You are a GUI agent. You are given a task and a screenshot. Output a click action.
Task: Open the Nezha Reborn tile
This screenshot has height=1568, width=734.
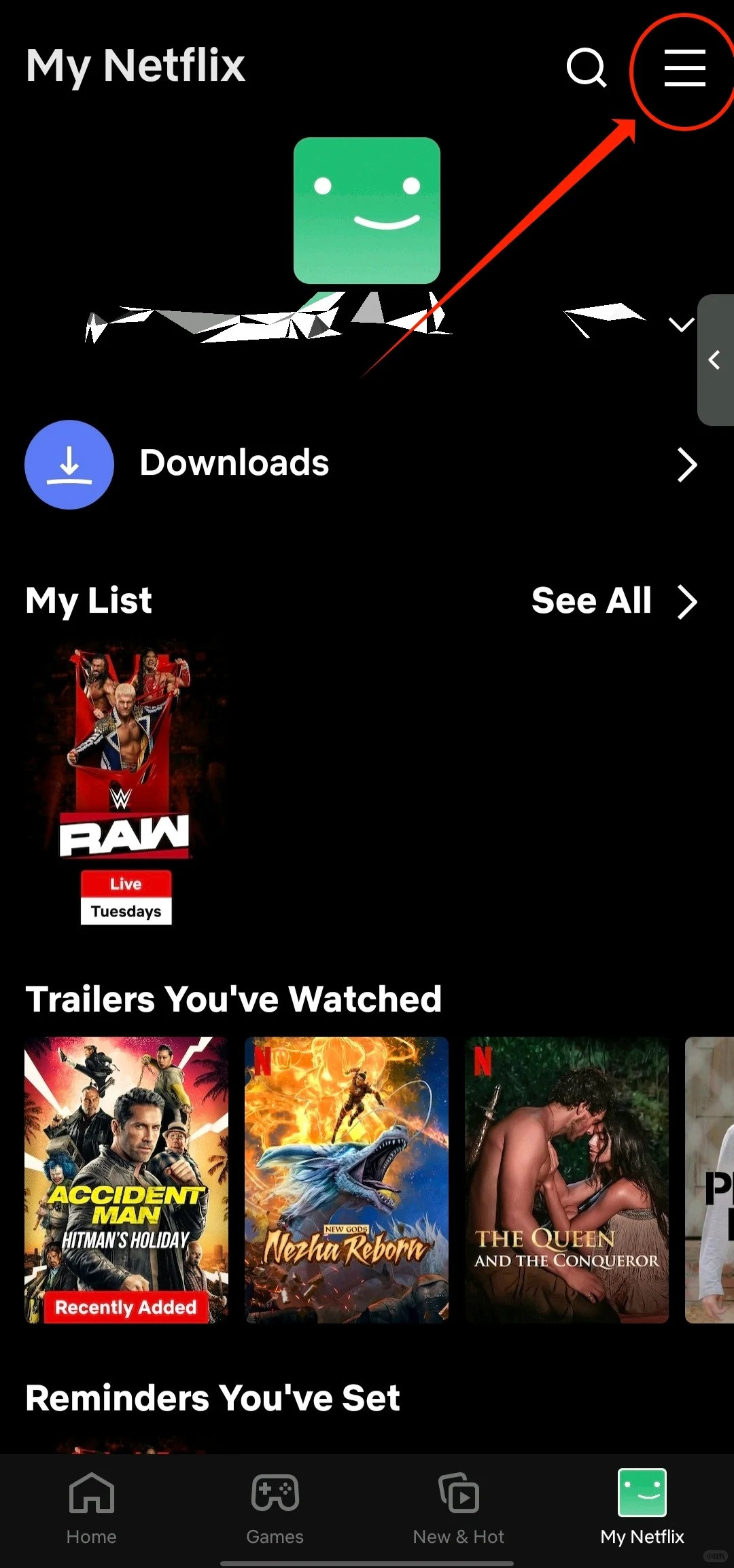pos(347,1179)
